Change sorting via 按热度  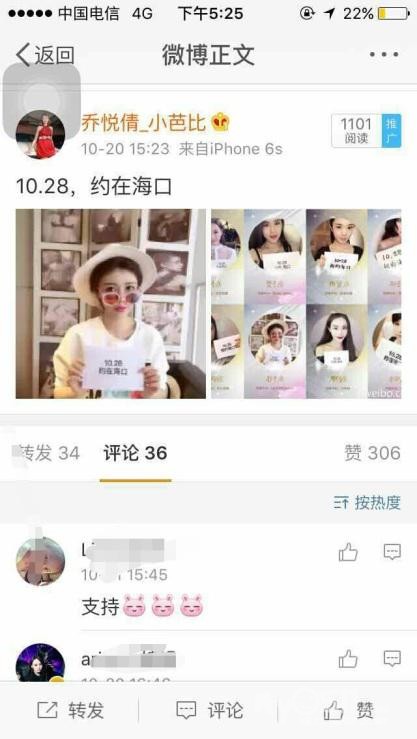tap(367, 503)
